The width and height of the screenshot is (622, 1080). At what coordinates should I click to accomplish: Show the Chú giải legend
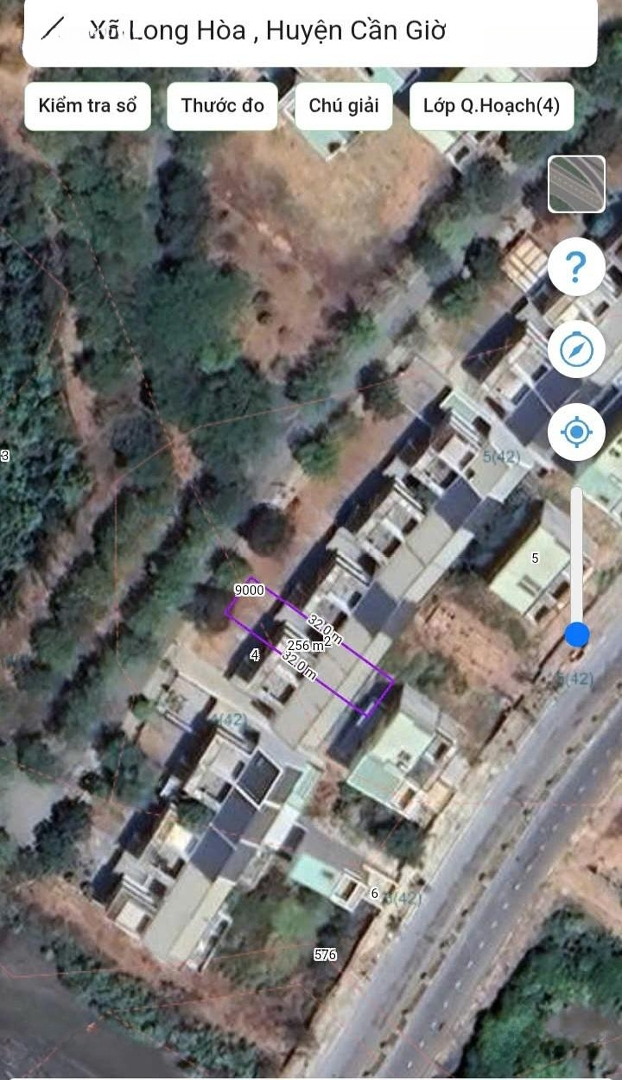[344, 106]
